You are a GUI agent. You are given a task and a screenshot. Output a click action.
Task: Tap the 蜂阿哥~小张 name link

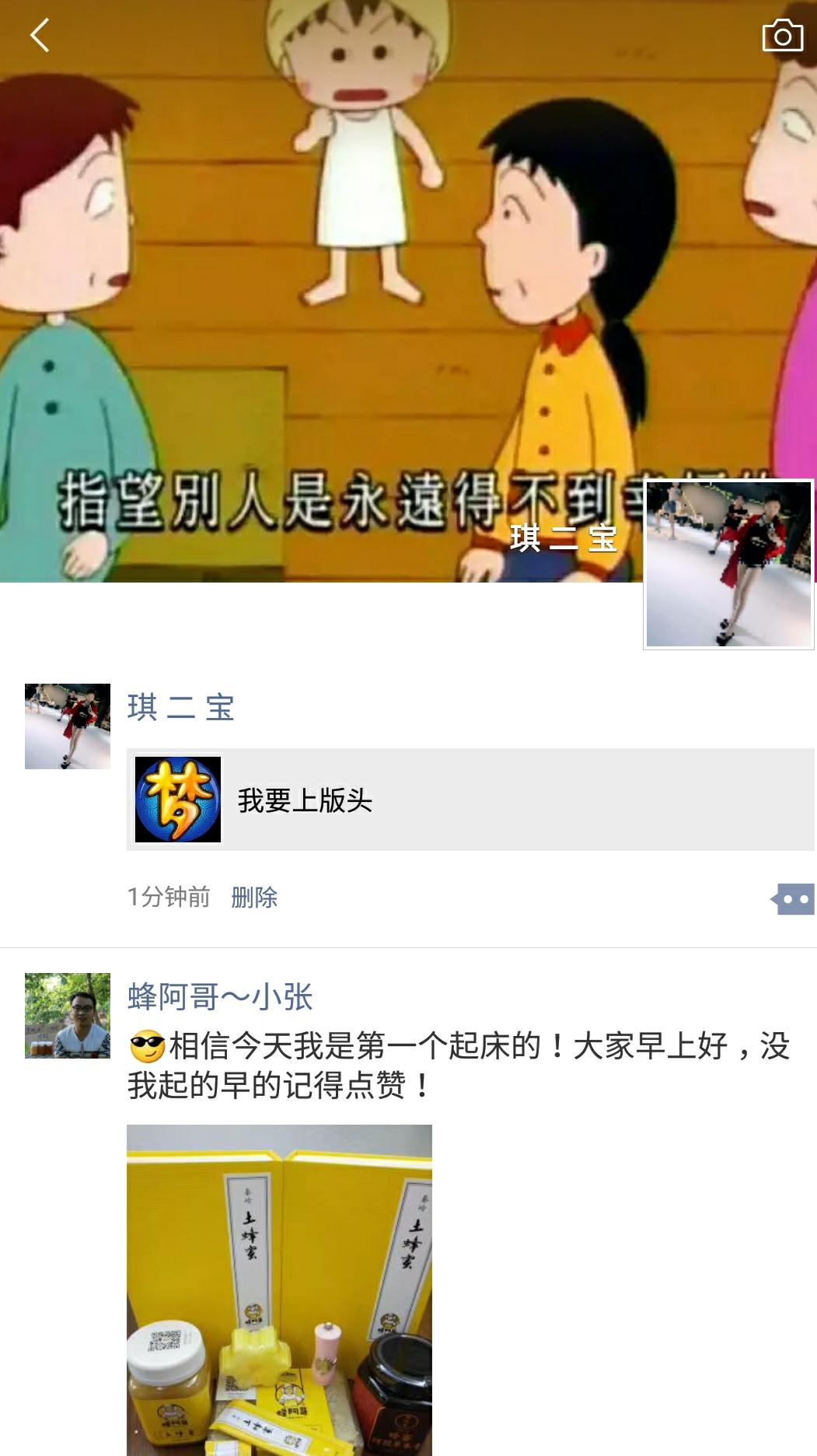(220, 997)
